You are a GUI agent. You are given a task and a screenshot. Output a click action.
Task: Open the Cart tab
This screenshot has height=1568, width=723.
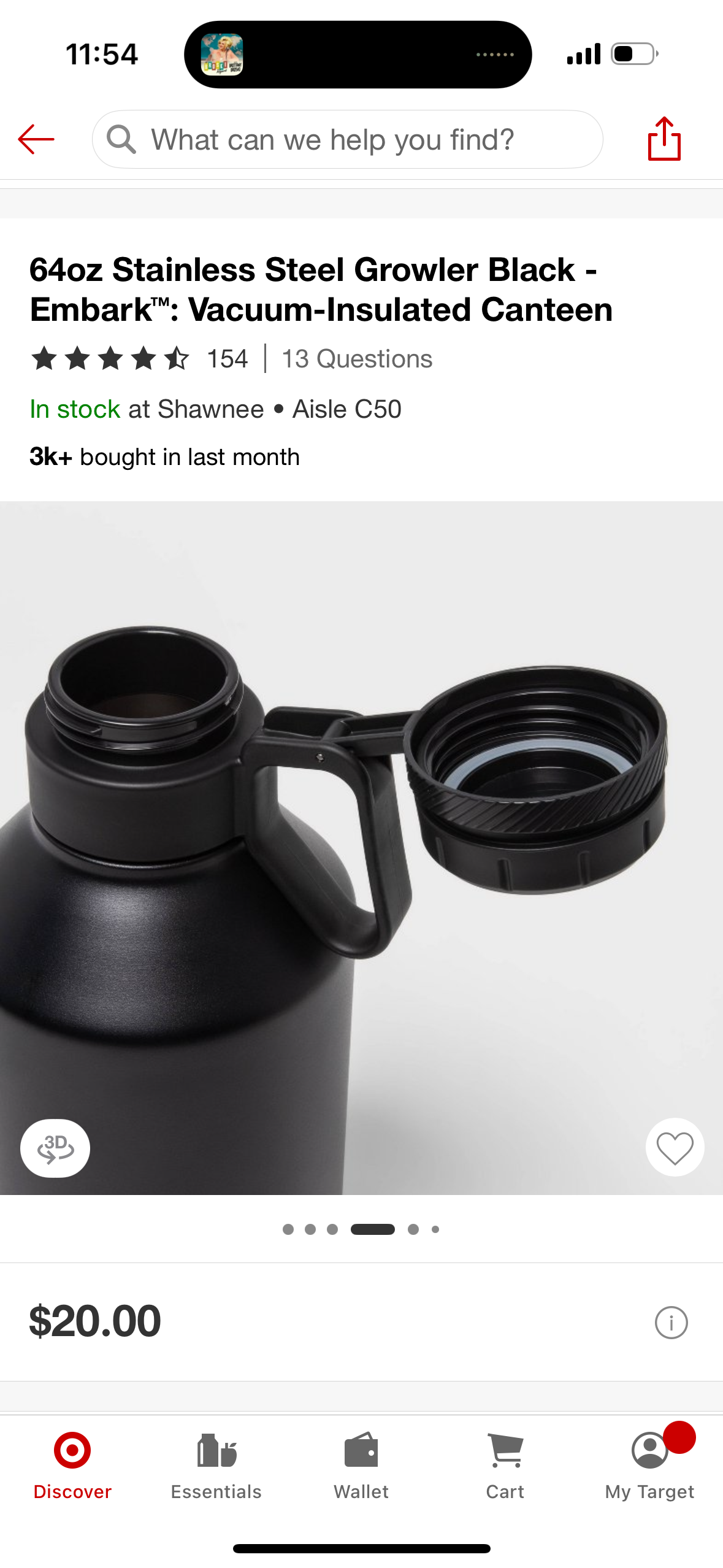505,1466
